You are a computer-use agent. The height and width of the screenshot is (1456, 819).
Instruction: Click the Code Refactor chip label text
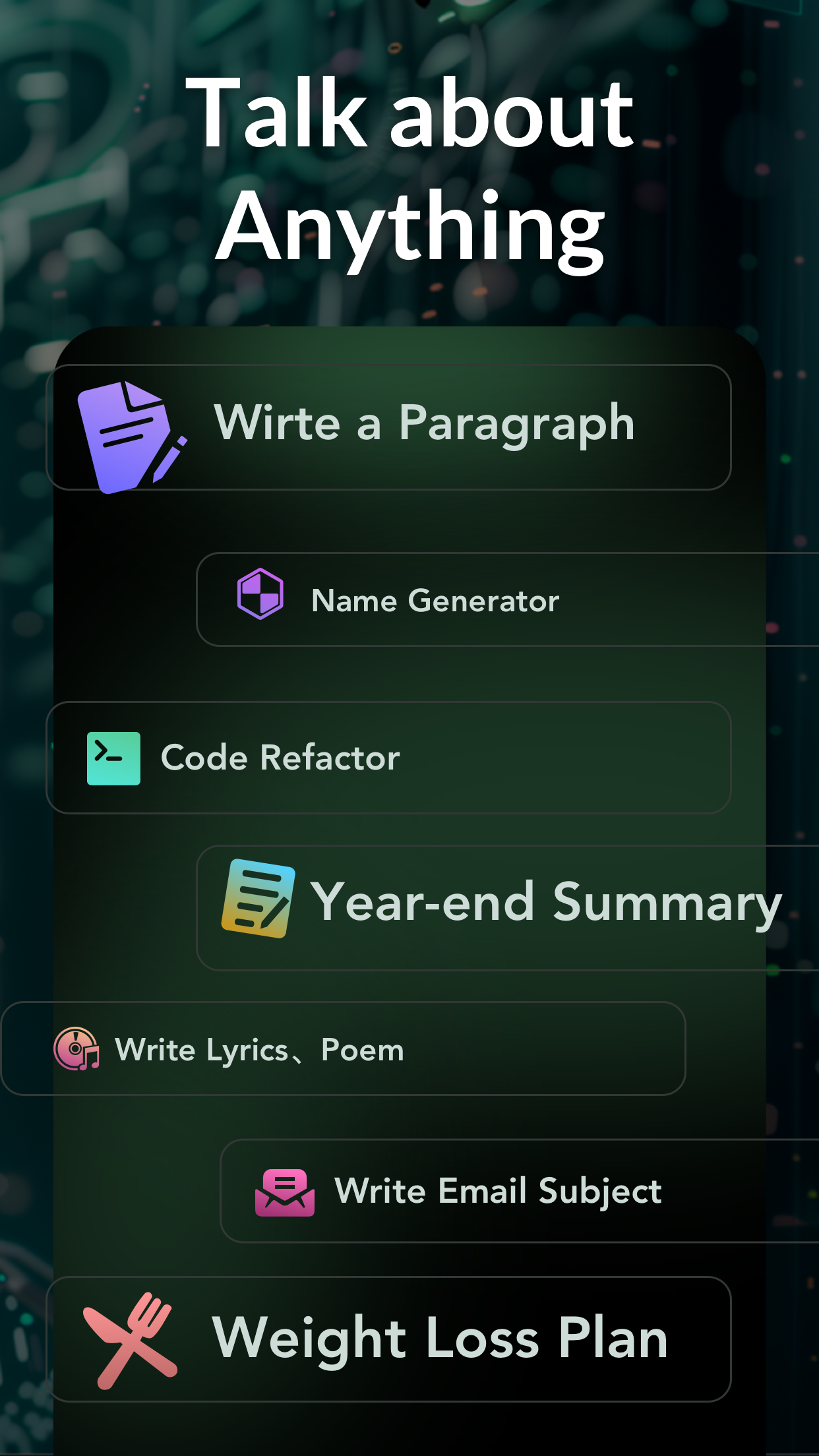[281, 758]
